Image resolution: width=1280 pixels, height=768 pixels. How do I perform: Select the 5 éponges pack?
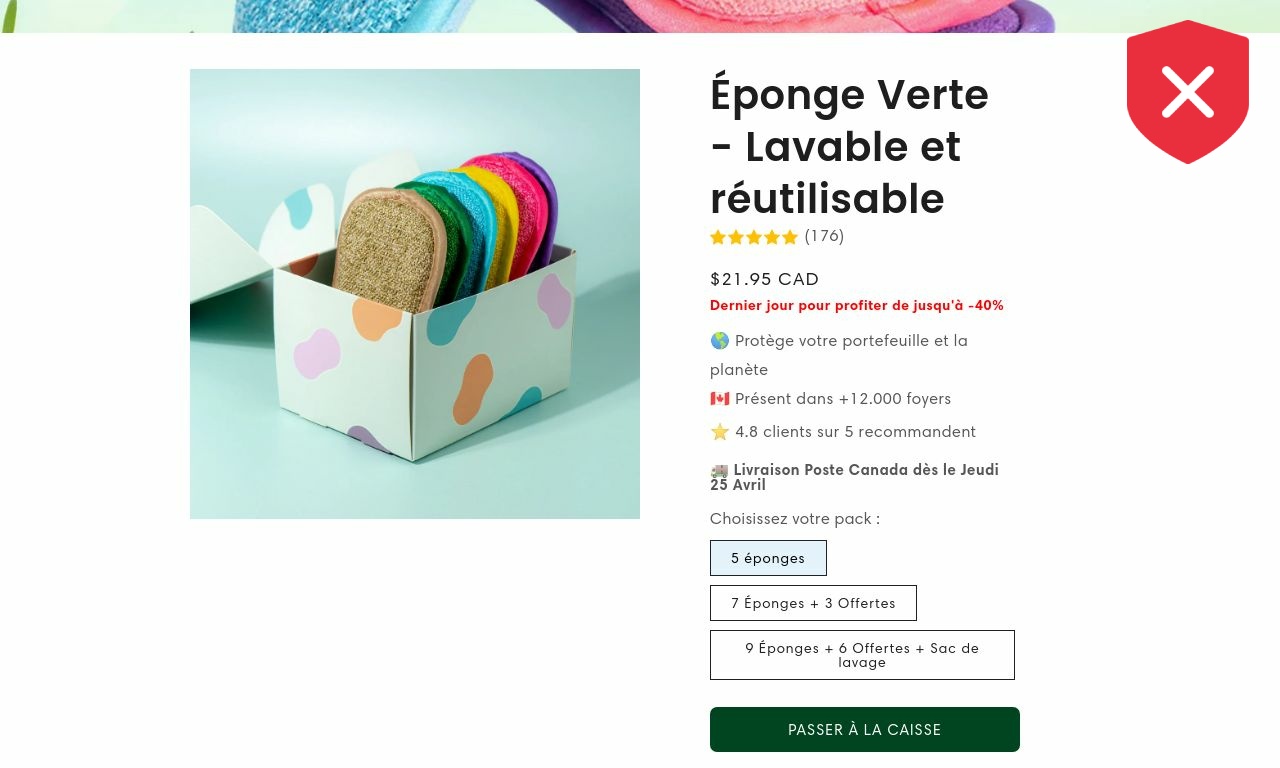pos(768,558)
